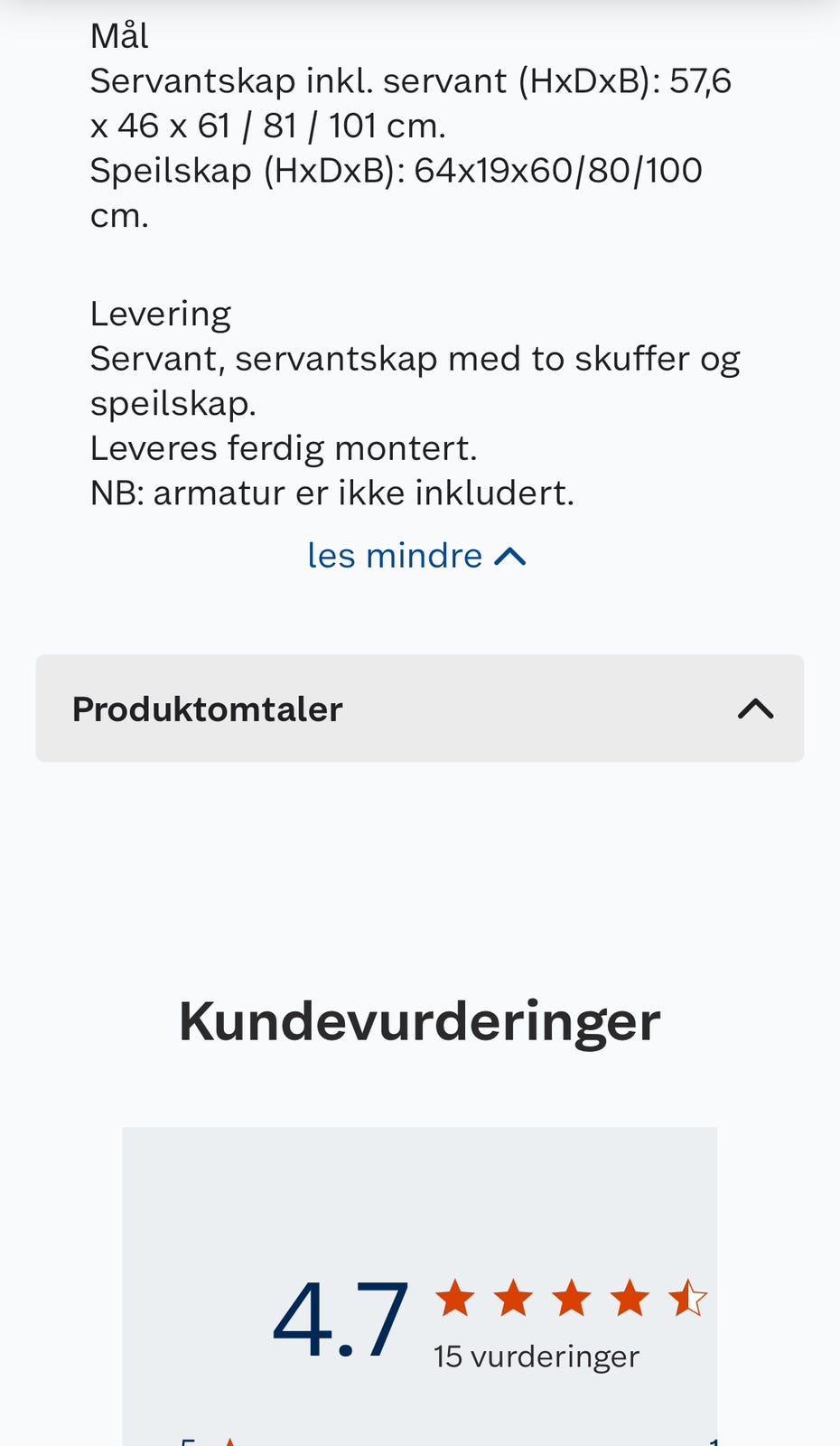840x1446 pixels.
Task: Click the les mindre link
Action: (x=395, y=553)
